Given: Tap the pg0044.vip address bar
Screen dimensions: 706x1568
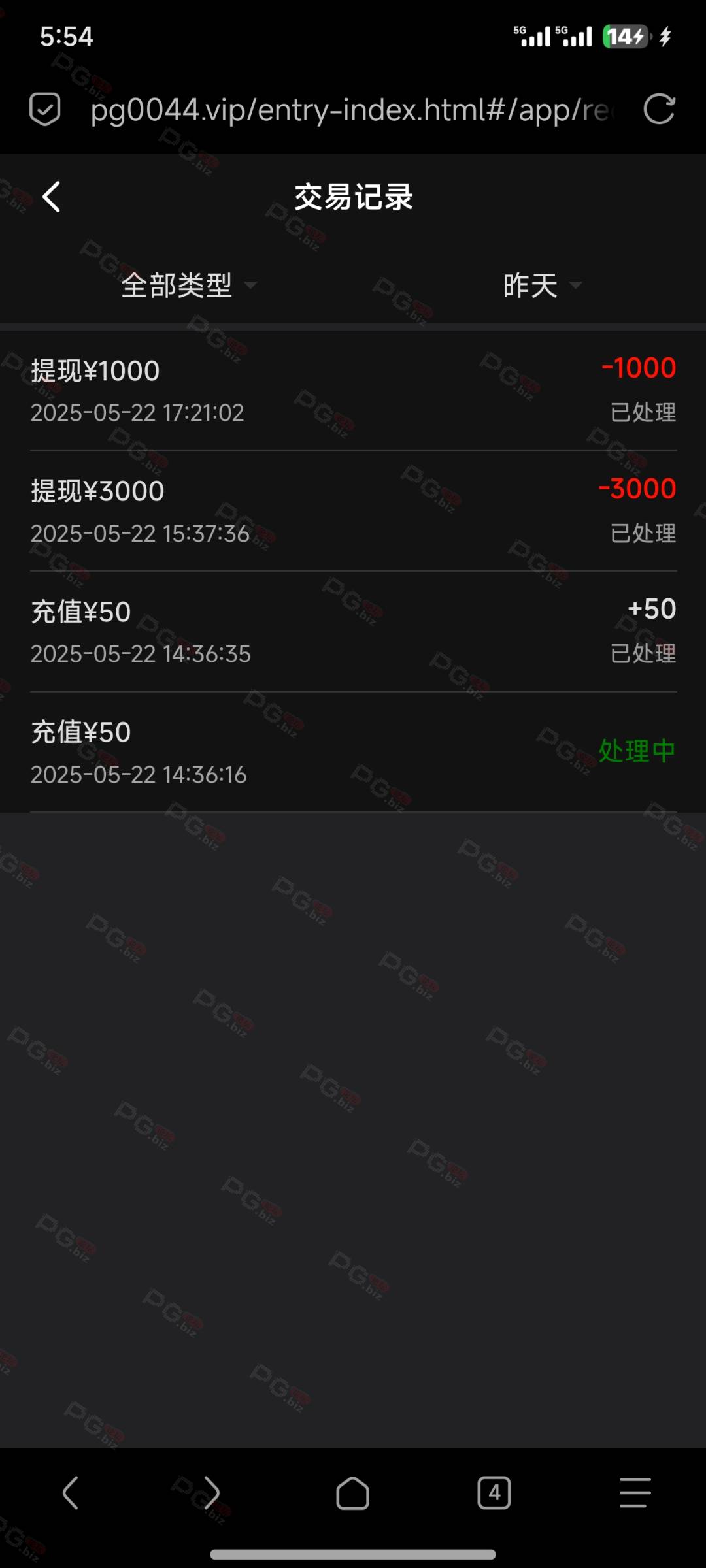Looking at the screenshot, I should point(352,110).
